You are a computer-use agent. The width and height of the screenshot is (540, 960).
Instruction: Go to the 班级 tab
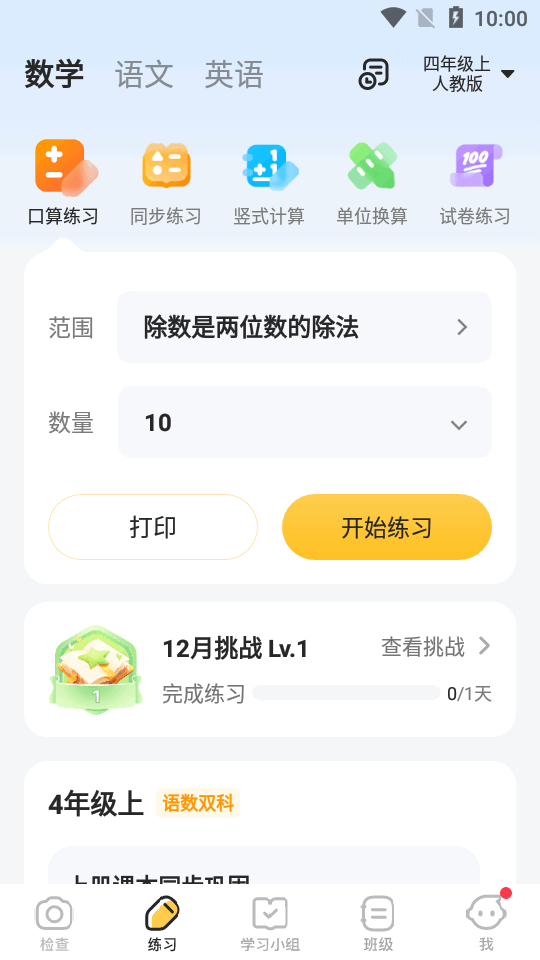pyautogui.click(x=378, y=924)
